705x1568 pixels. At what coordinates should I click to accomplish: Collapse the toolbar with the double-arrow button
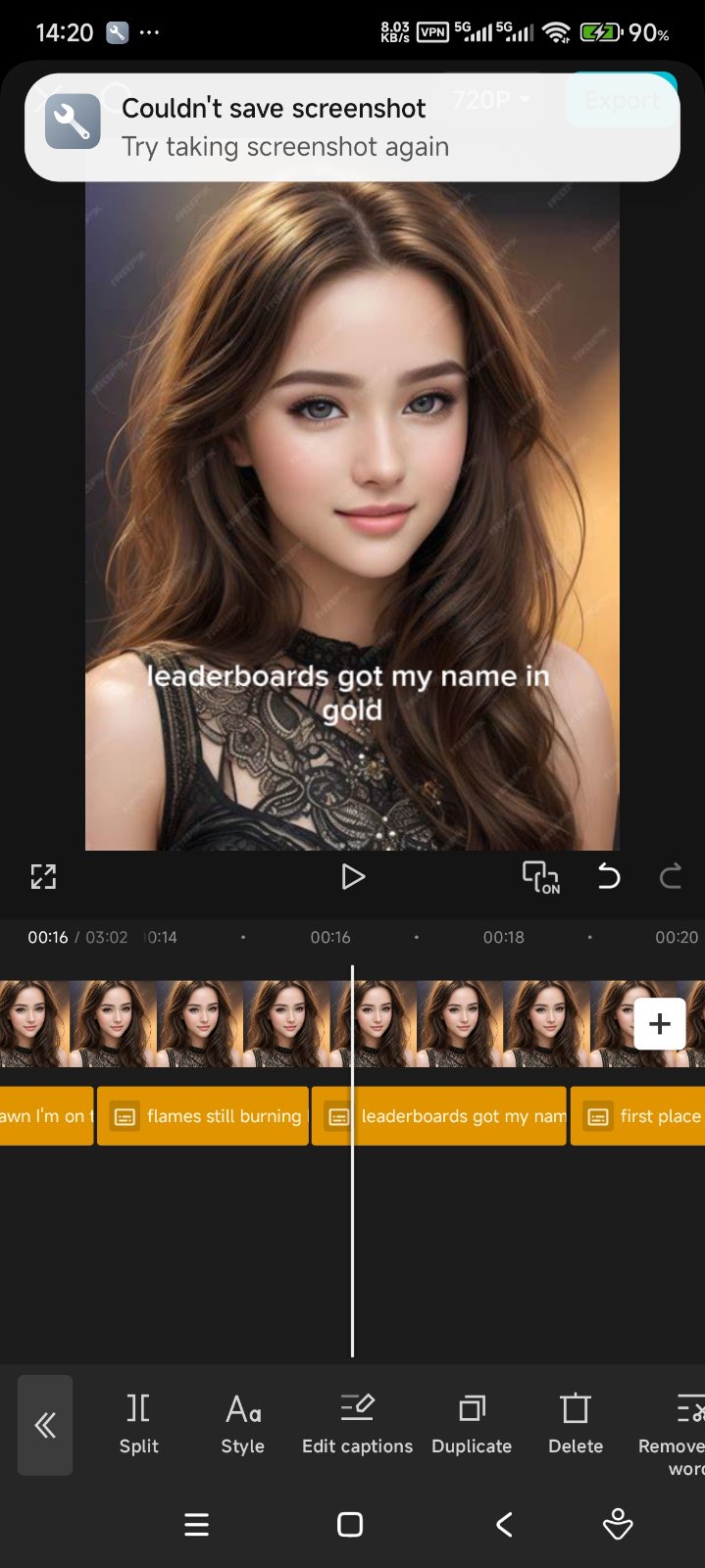(45, 1425)
